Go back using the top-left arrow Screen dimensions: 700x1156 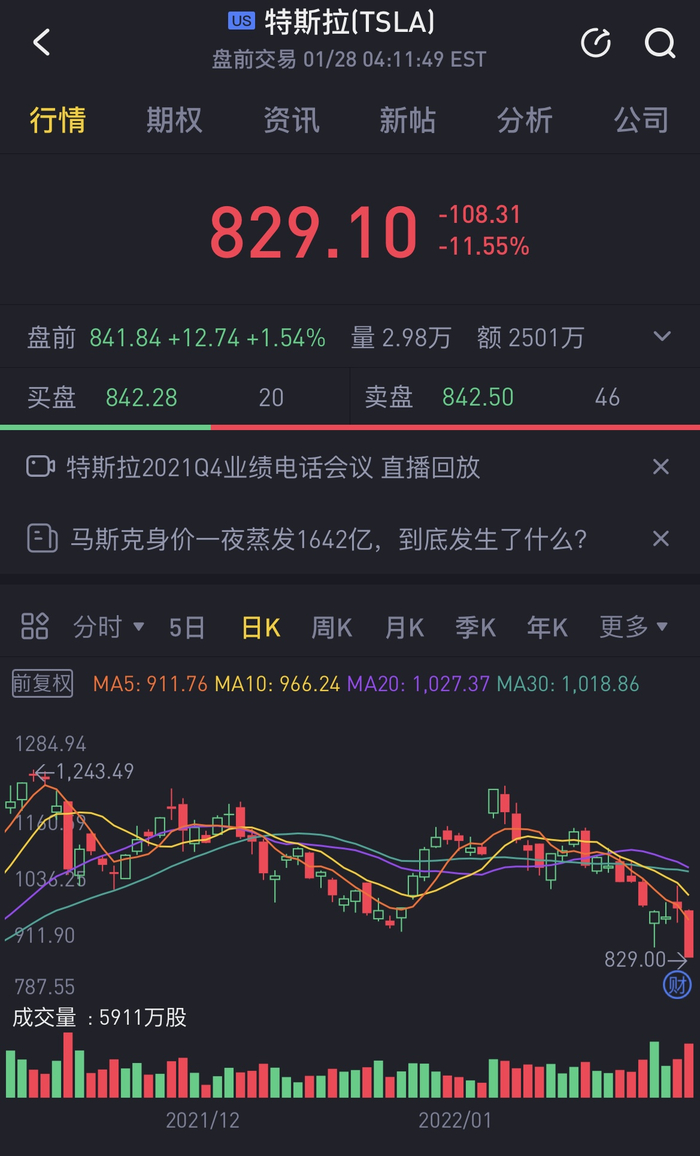(x=42, y=43)
